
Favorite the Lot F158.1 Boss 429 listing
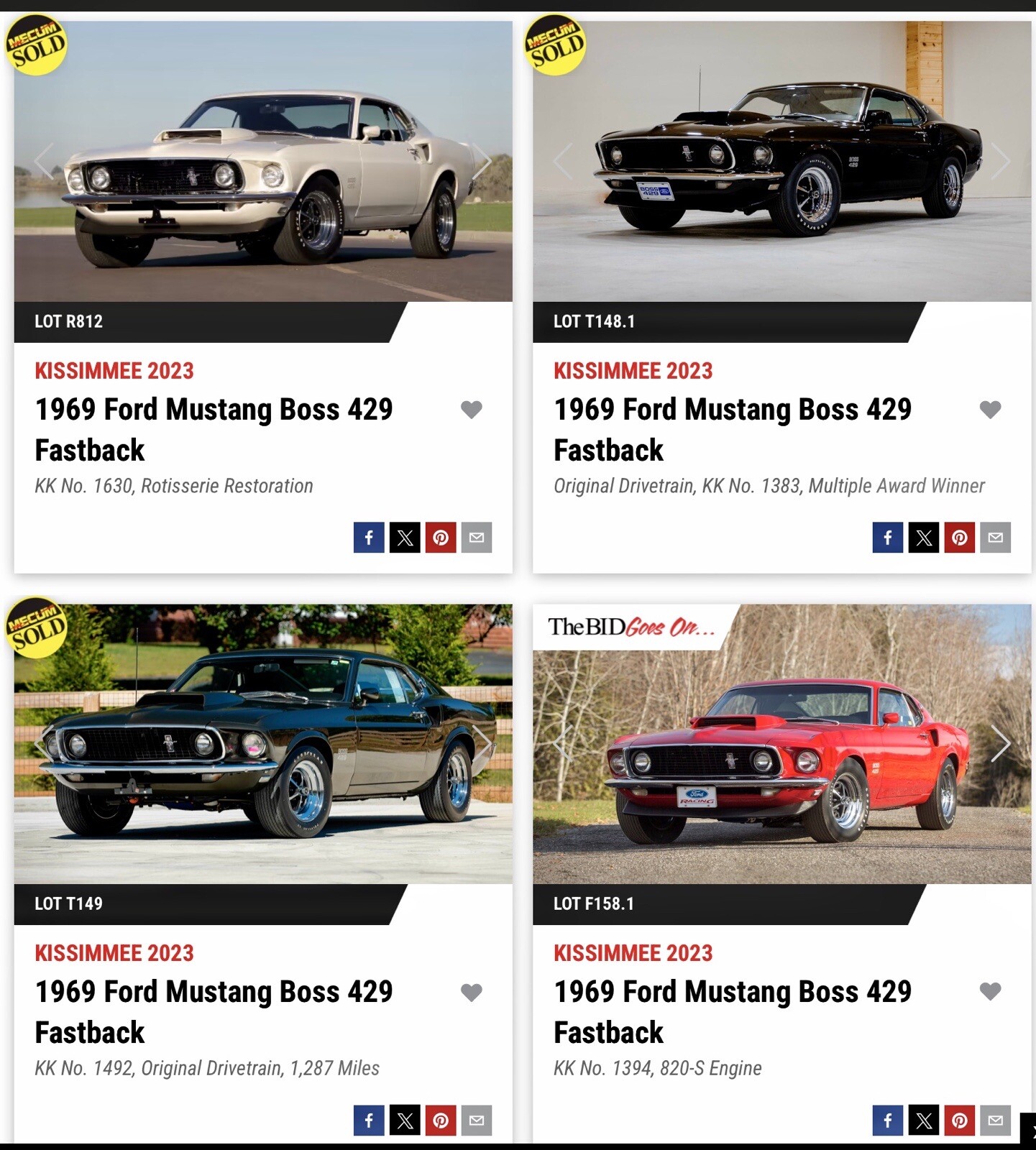click(990, 991)
